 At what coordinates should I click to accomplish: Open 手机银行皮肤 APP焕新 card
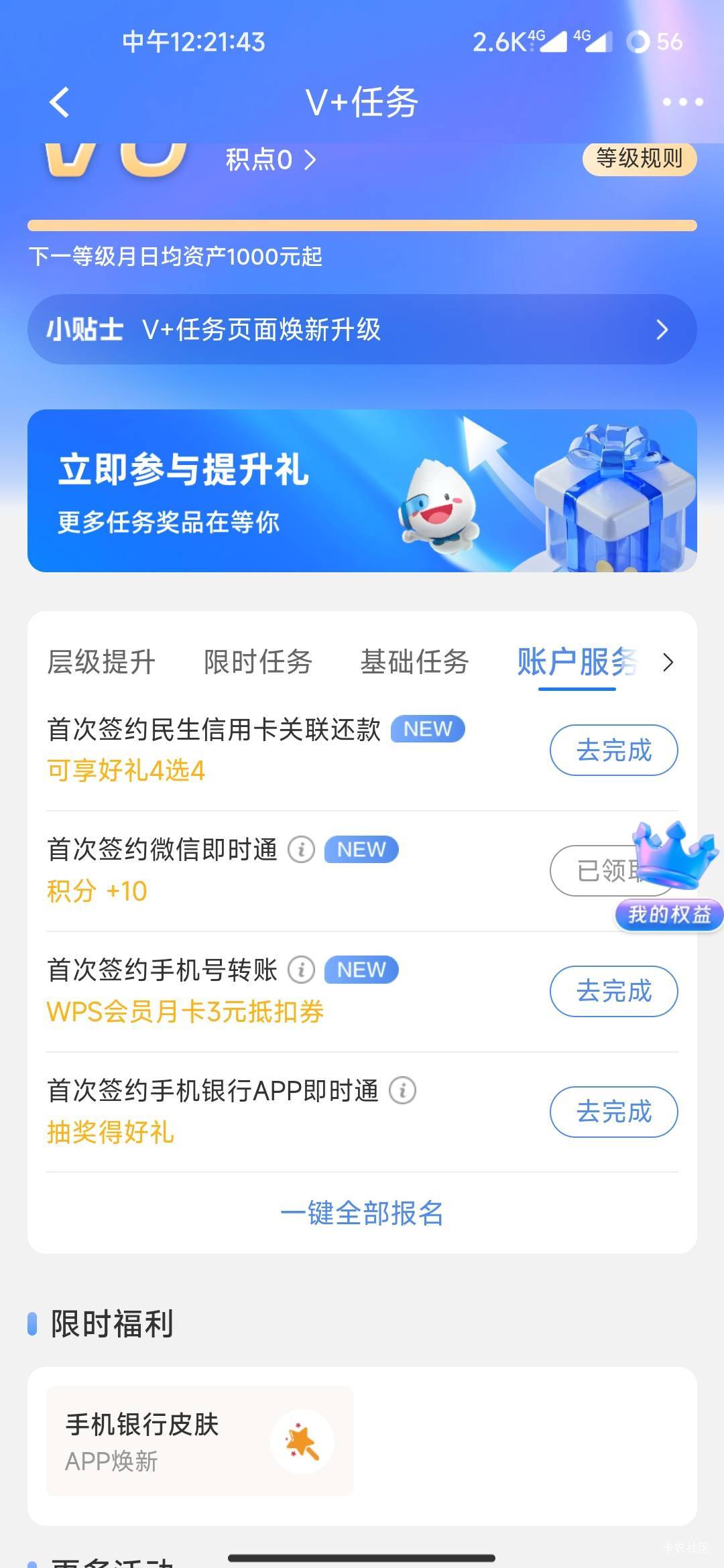tap(199, 1441)
